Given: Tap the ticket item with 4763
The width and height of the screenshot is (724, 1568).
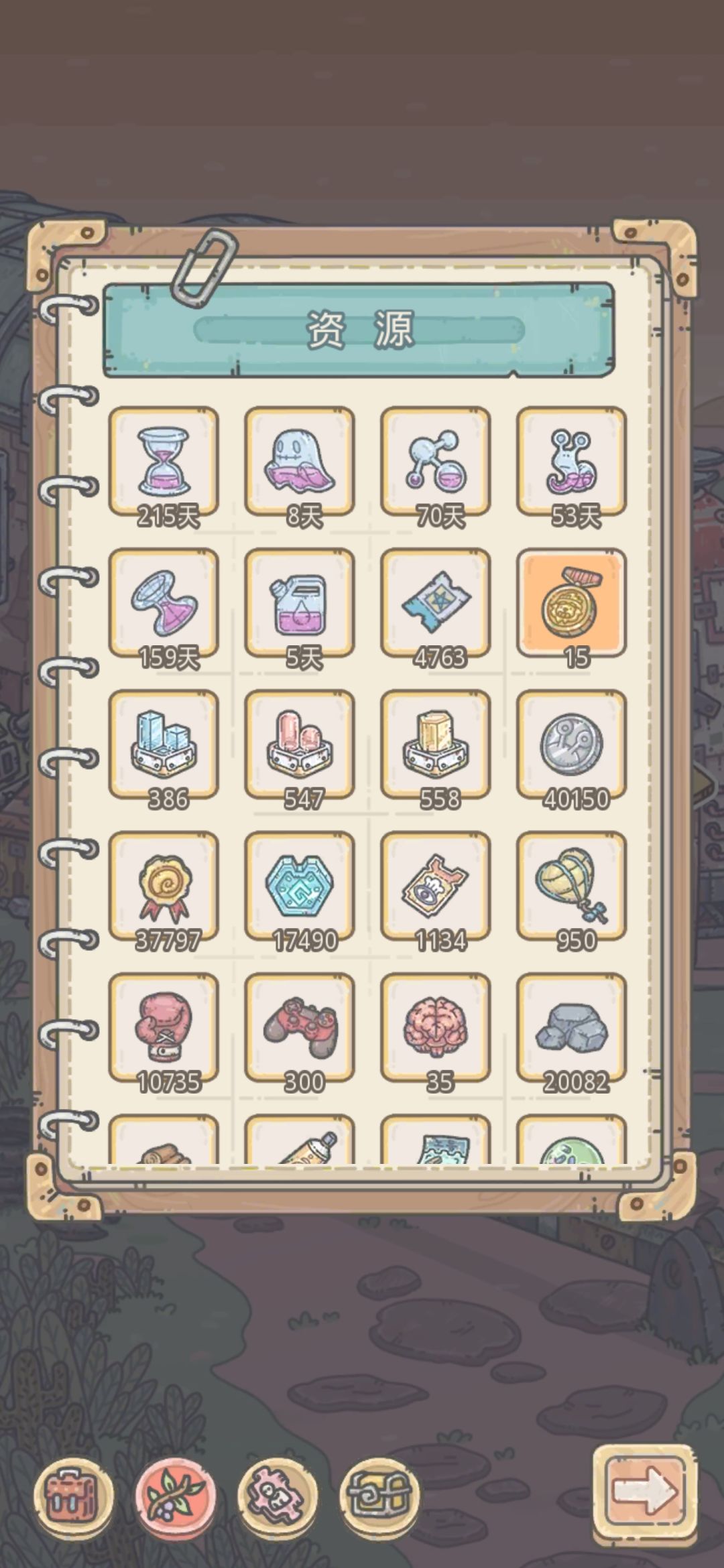Looking at the screenshot, I should (x=436, y=603).
